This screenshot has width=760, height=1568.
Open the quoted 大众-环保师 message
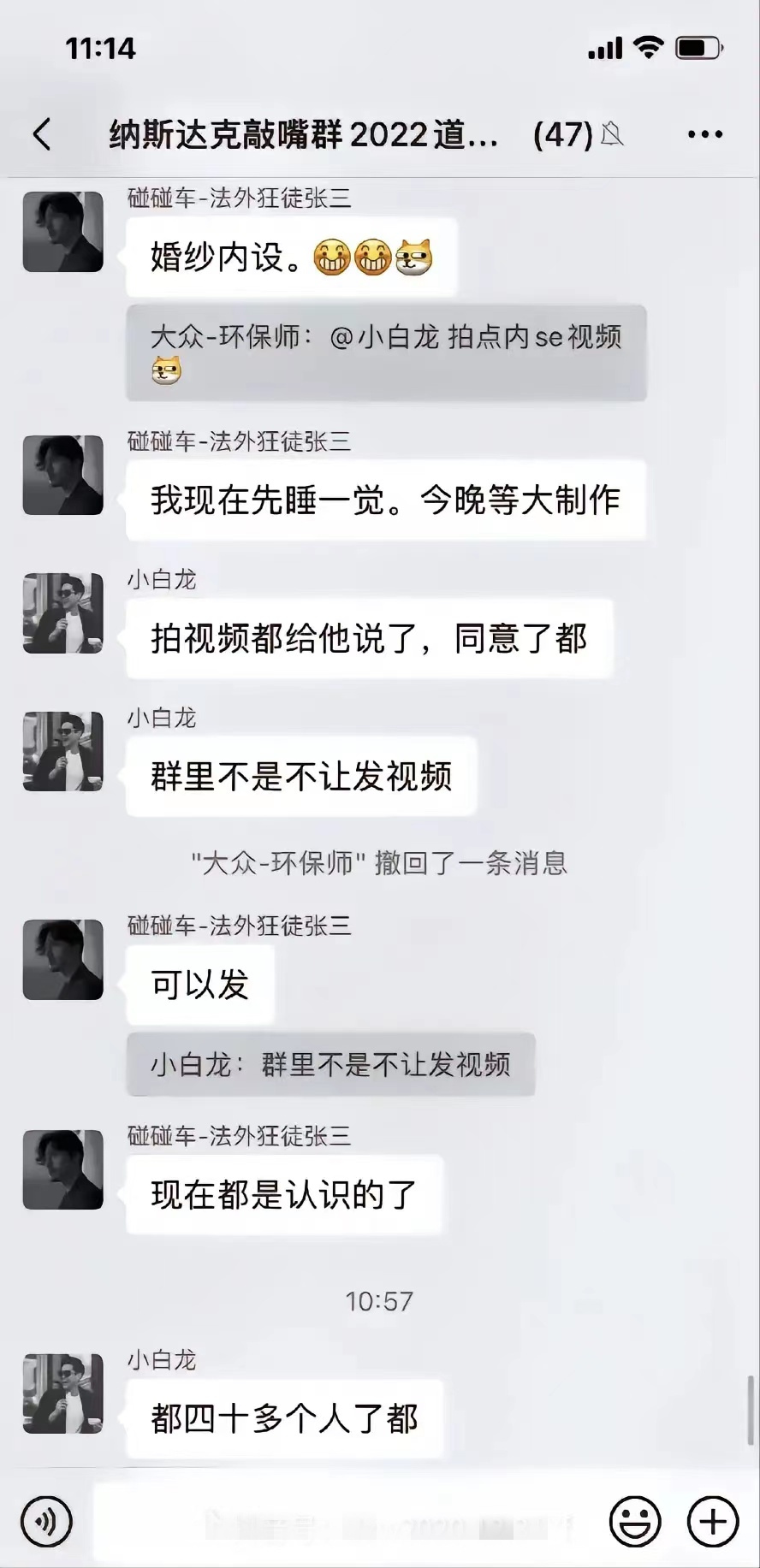click(x=386, y=352)
